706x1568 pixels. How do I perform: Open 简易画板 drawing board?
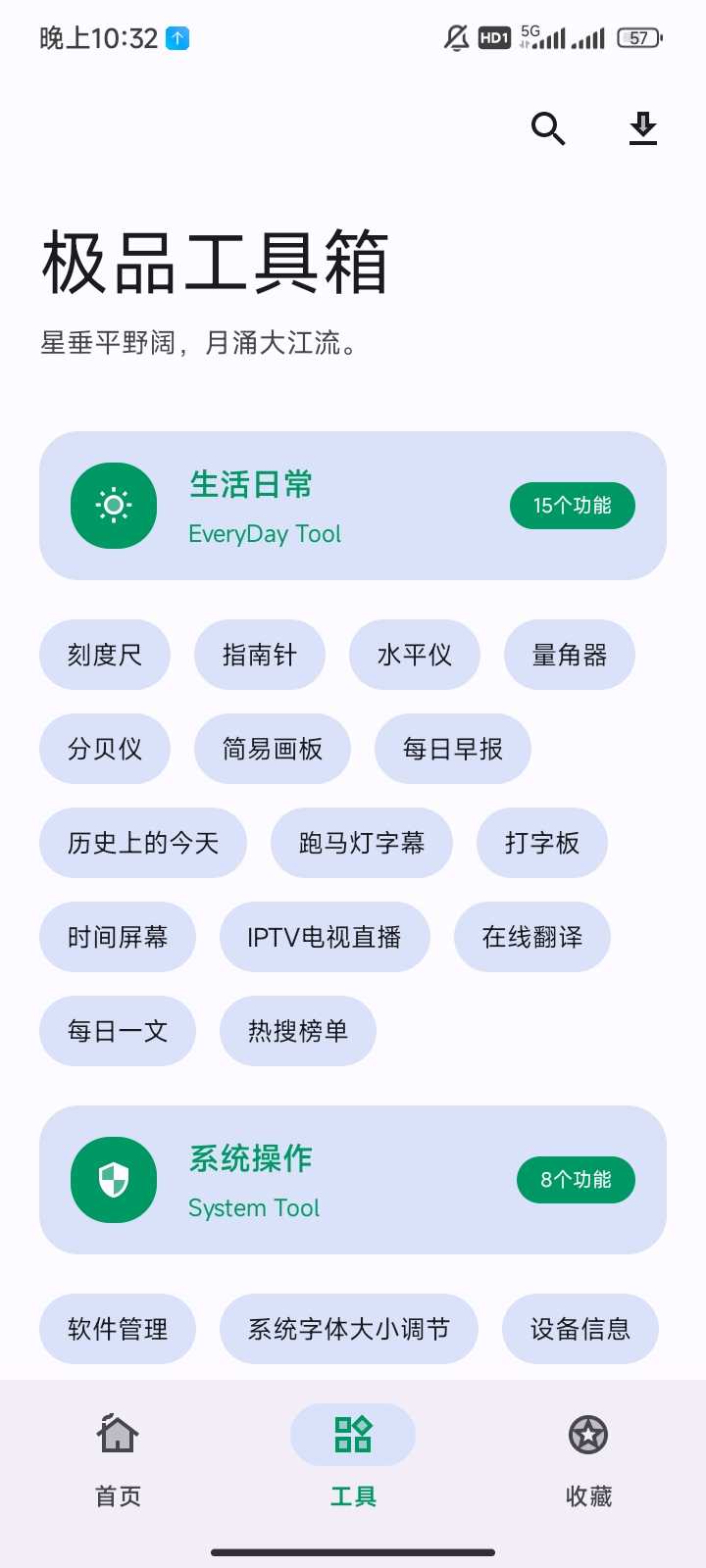pos(273,749)
